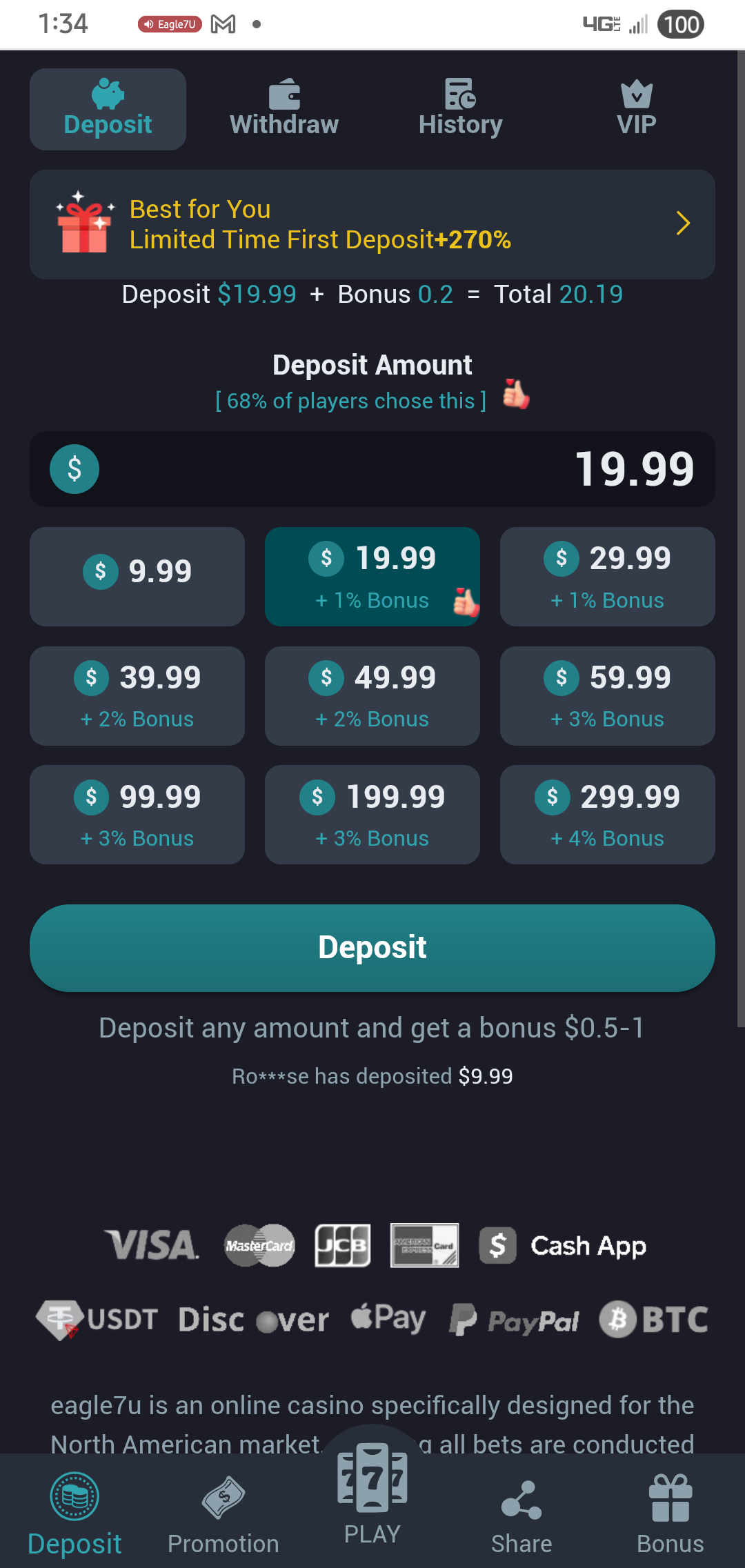Select the $9.99 deposit amount
Screen dimensions: 745x1568
(137, 577)
